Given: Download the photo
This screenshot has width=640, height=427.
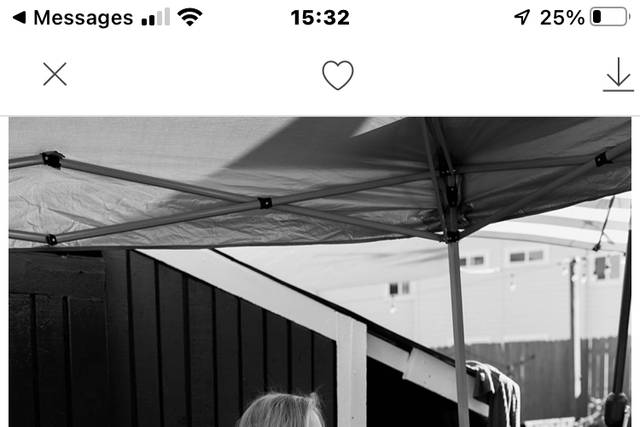Looking at the screenshot, I should coord(618,75).
